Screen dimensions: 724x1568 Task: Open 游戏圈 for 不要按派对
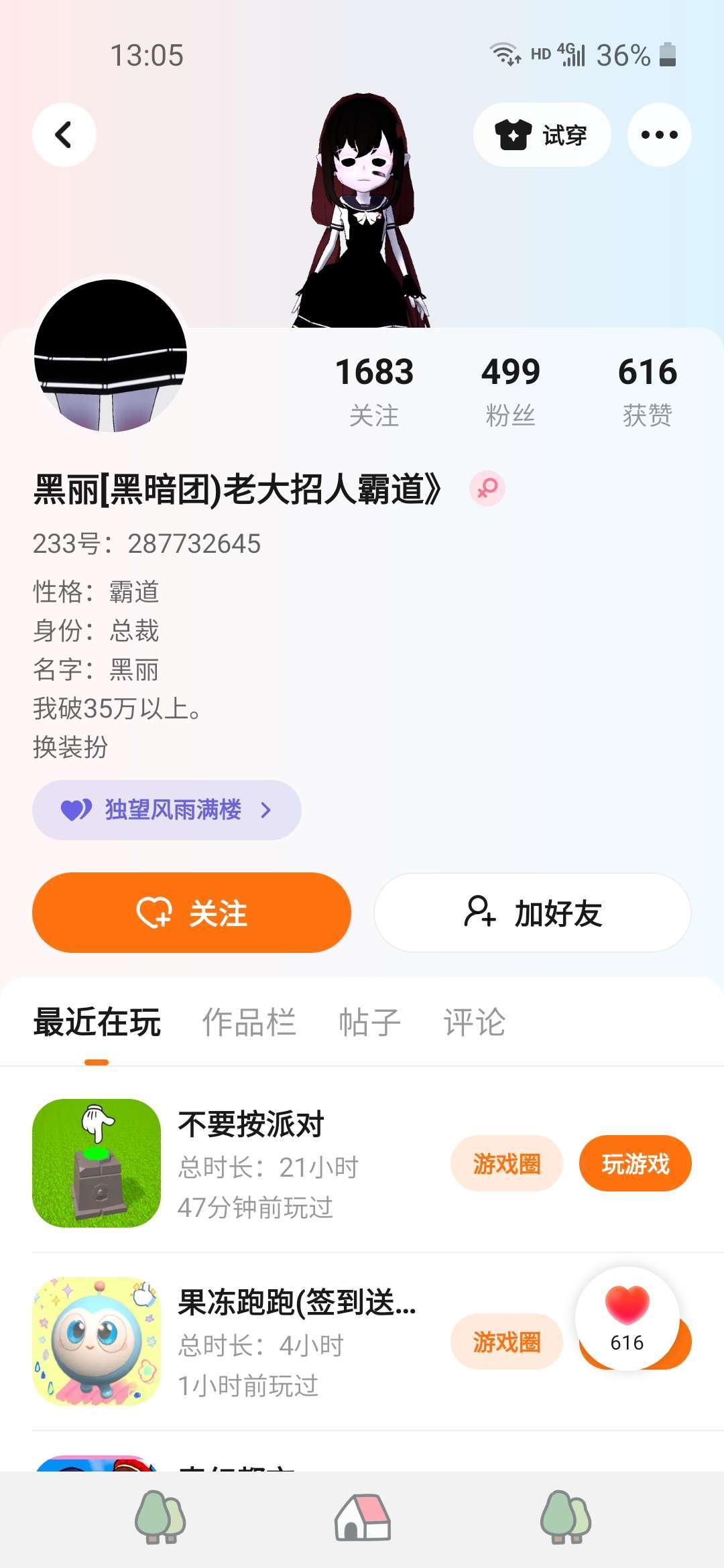click(x=506, y=1163)
